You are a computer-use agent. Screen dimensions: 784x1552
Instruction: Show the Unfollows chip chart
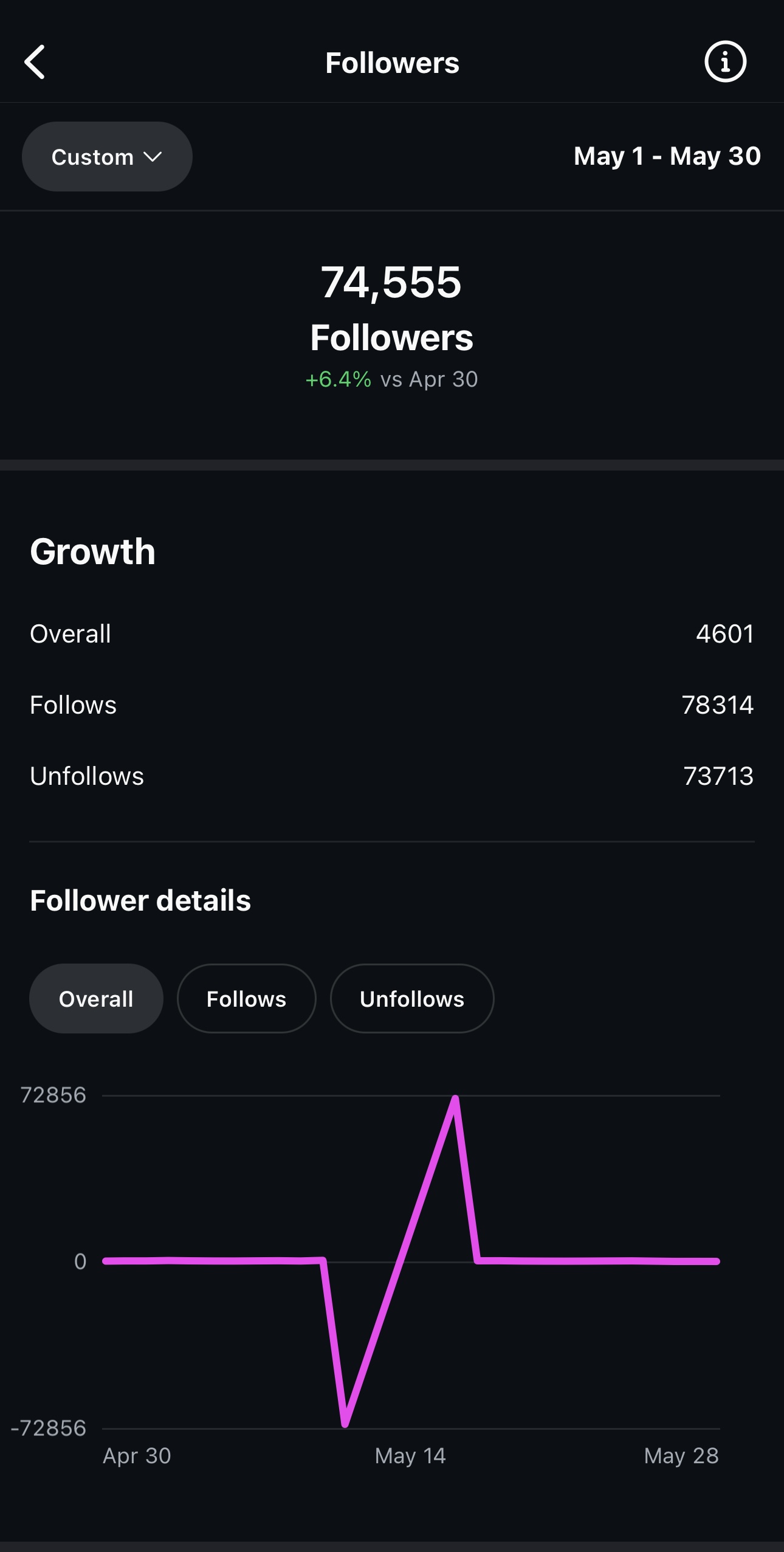(x=412, y=999)
